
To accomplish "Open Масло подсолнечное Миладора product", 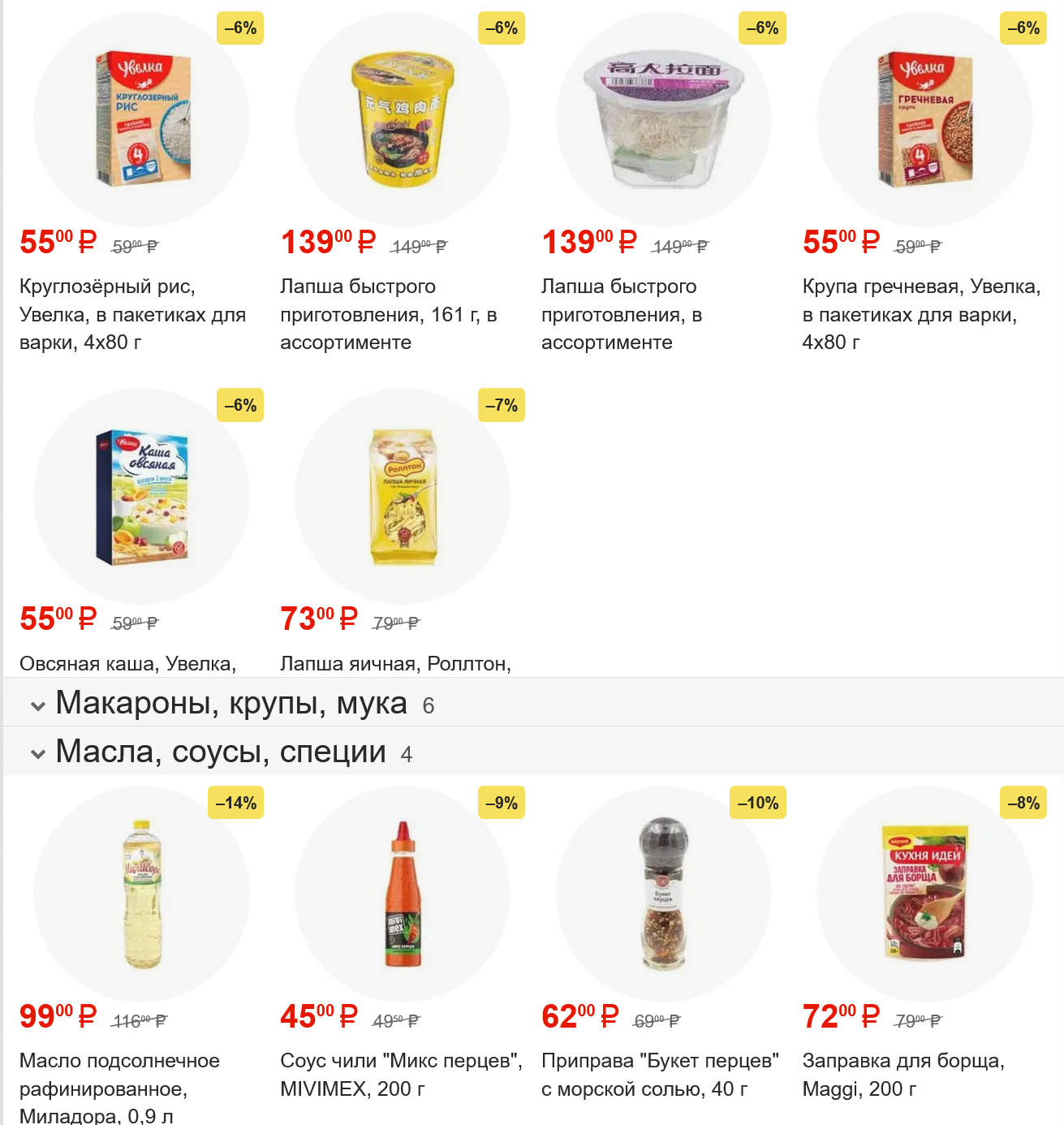I will pyautogui.click(x=140, y=894).
